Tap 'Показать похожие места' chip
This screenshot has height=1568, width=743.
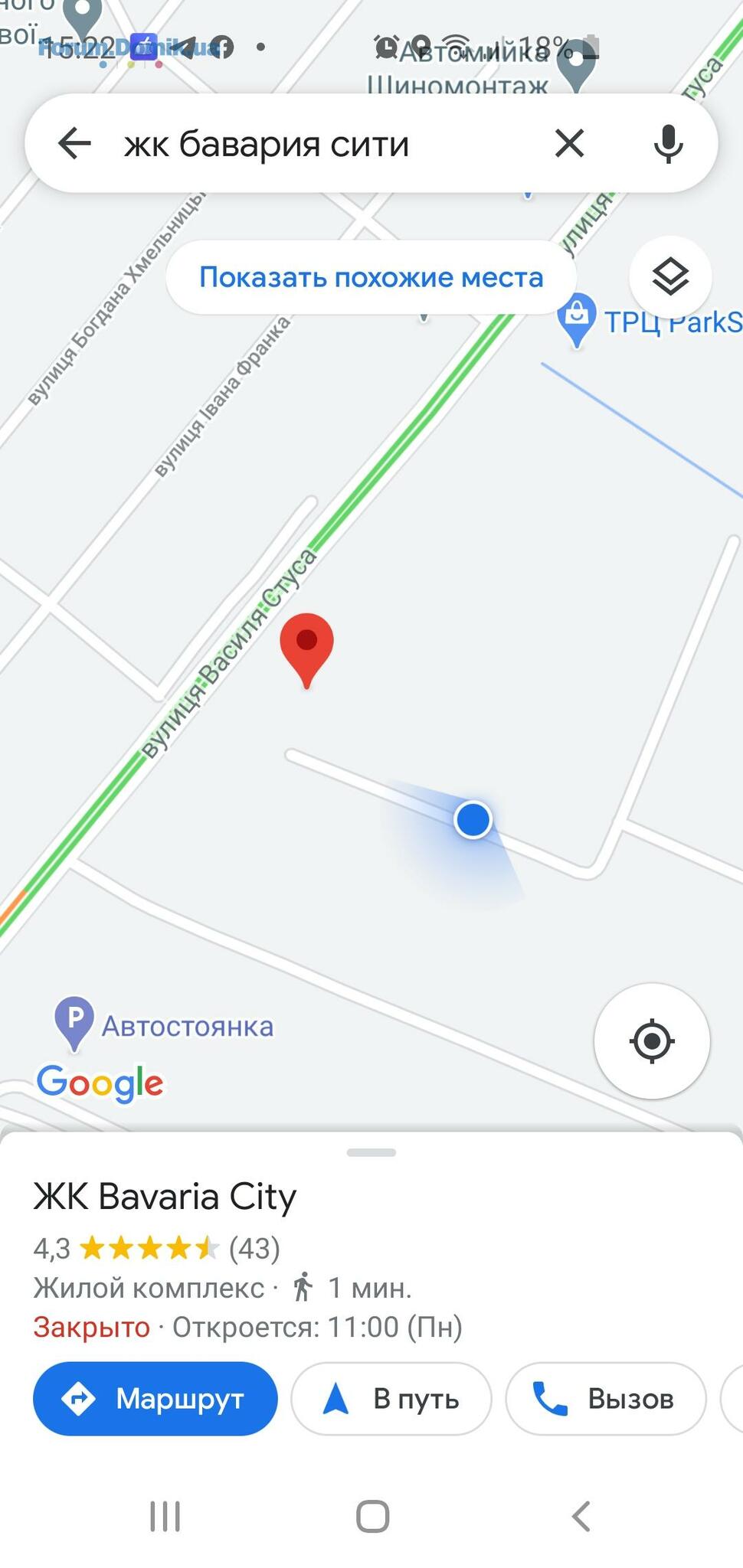click(x=371, y=277)
